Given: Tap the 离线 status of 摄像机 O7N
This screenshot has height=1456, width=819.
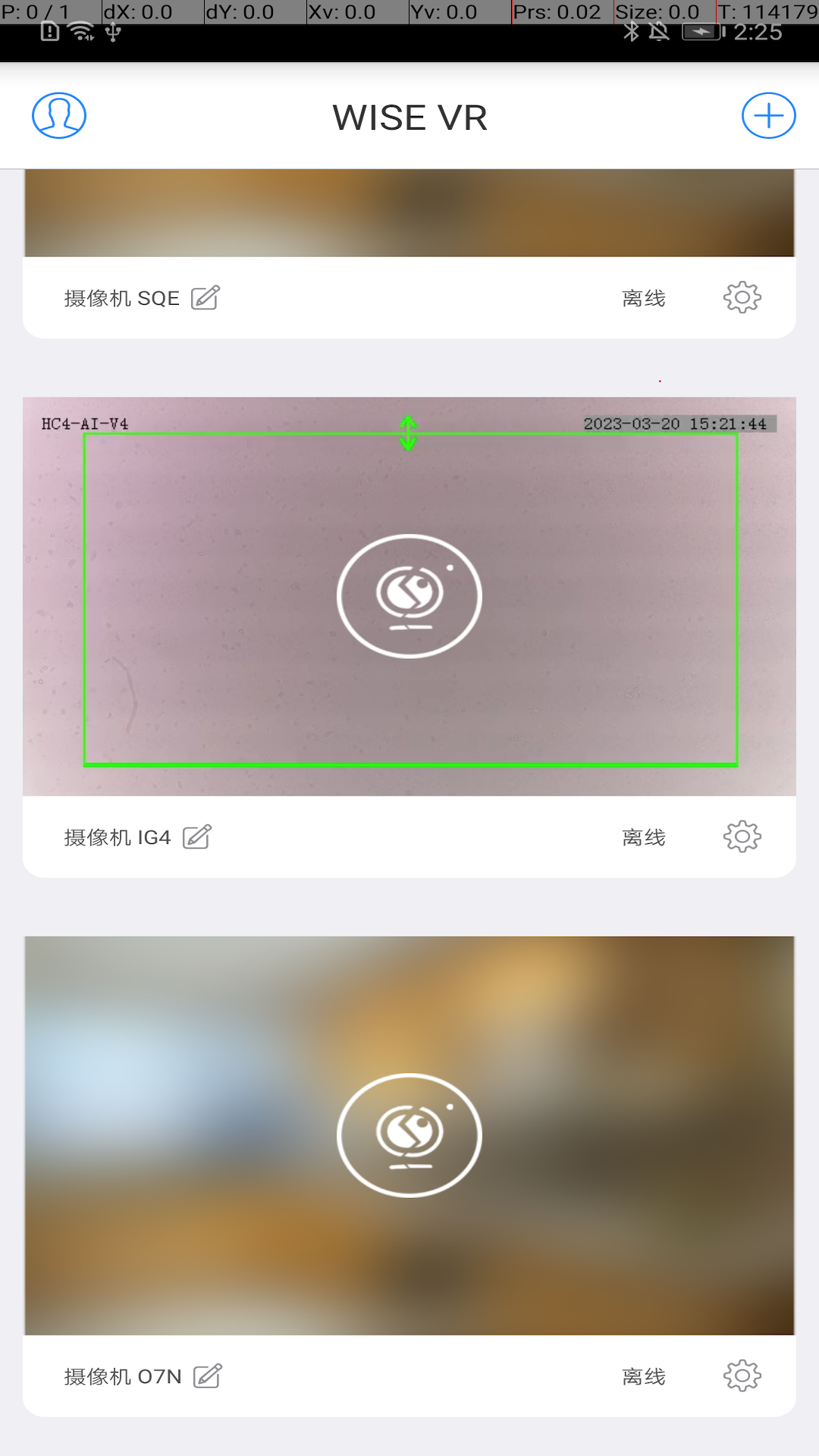Looking at the screenshot, I should click(x=643, y=1376).
